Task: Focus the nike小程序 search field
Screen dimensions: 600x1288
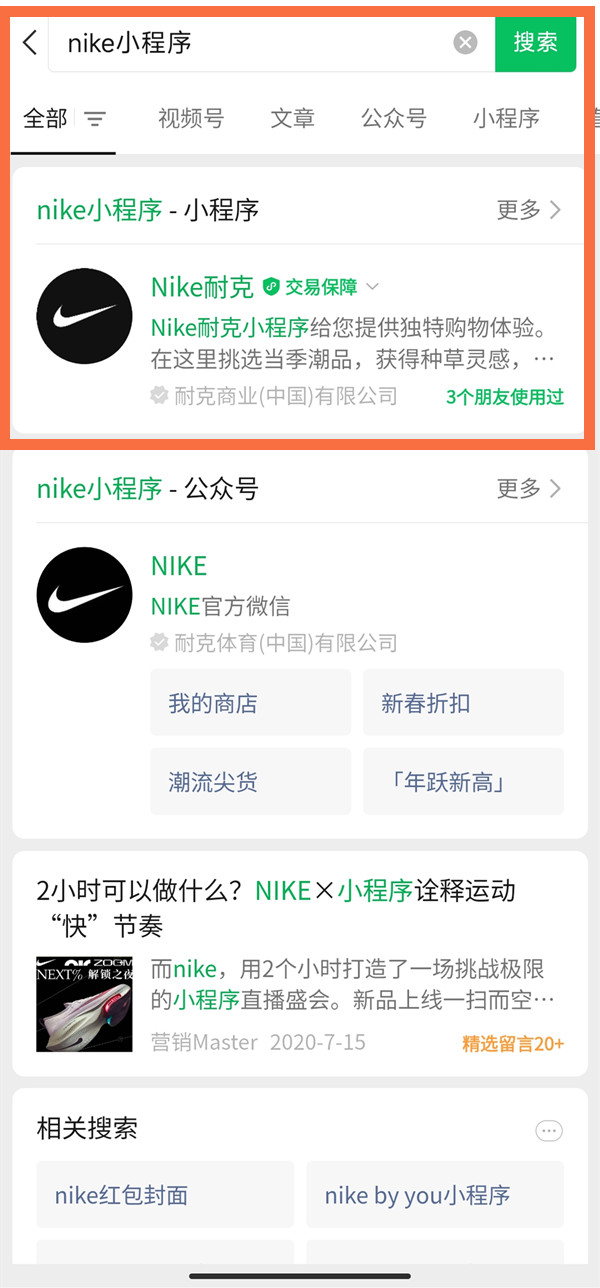Action: coord(250,43)
